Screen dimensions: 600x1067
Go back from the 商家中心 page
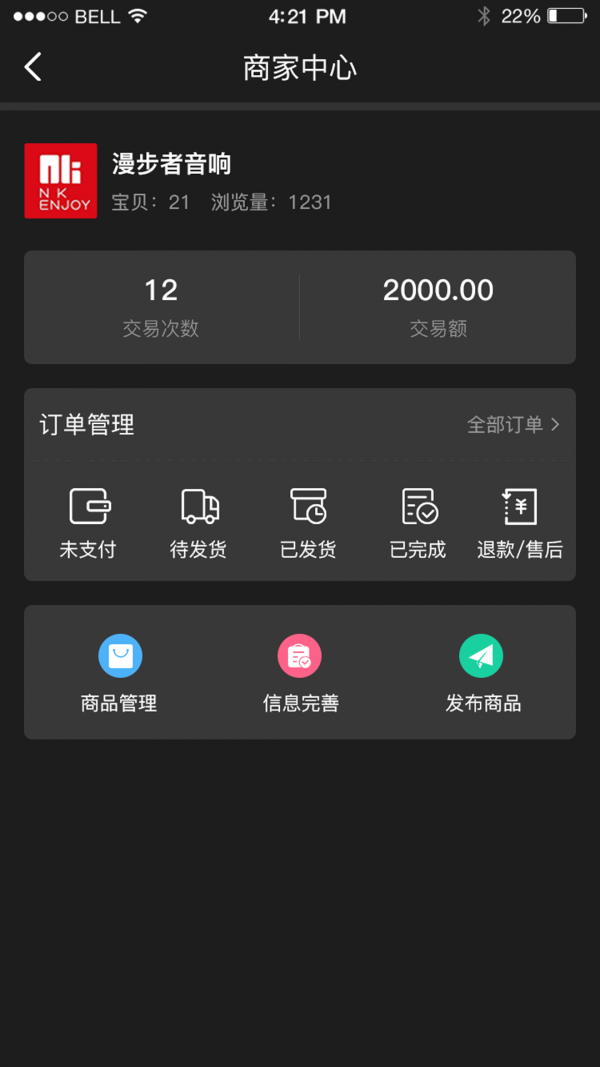coord(33,67)
